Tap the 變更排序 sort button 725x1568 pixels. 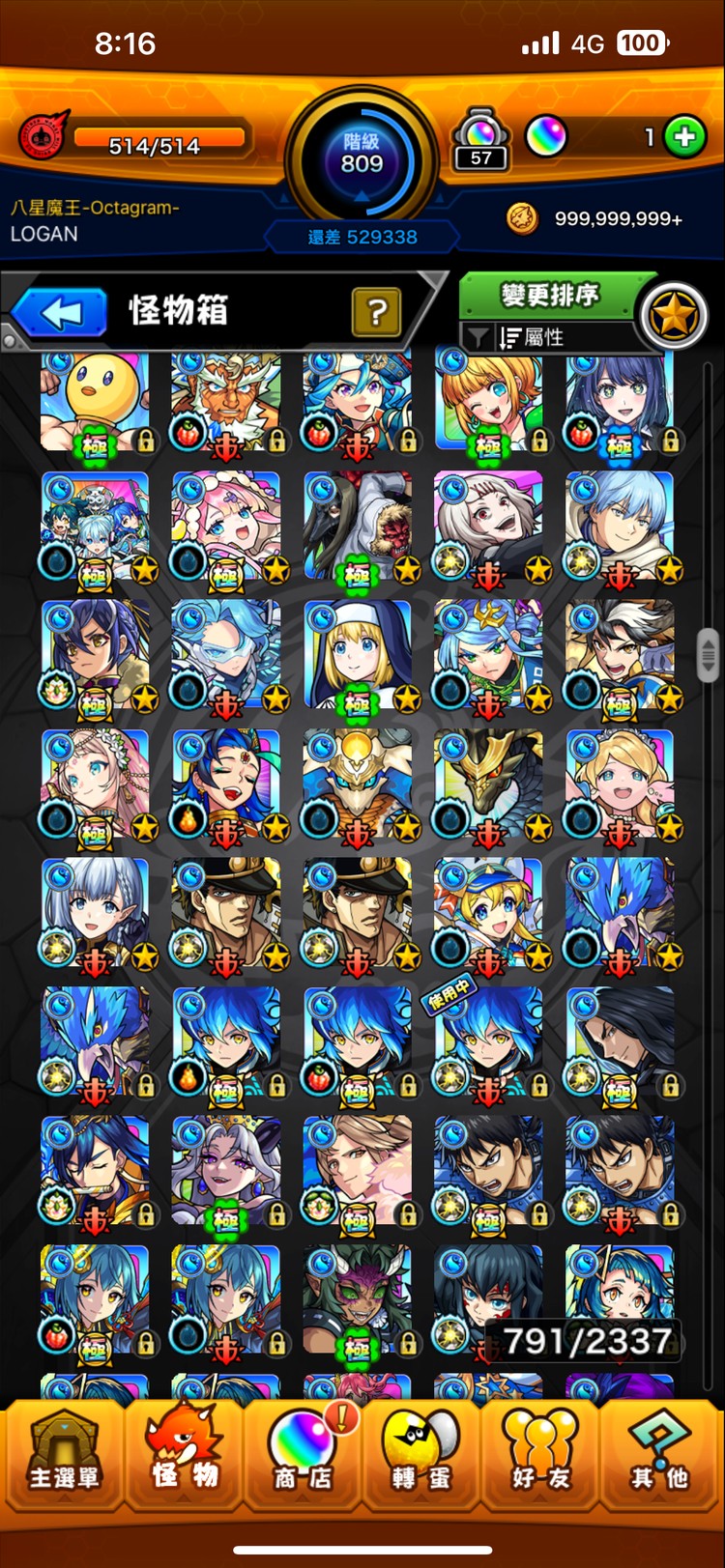coord(548,295)
